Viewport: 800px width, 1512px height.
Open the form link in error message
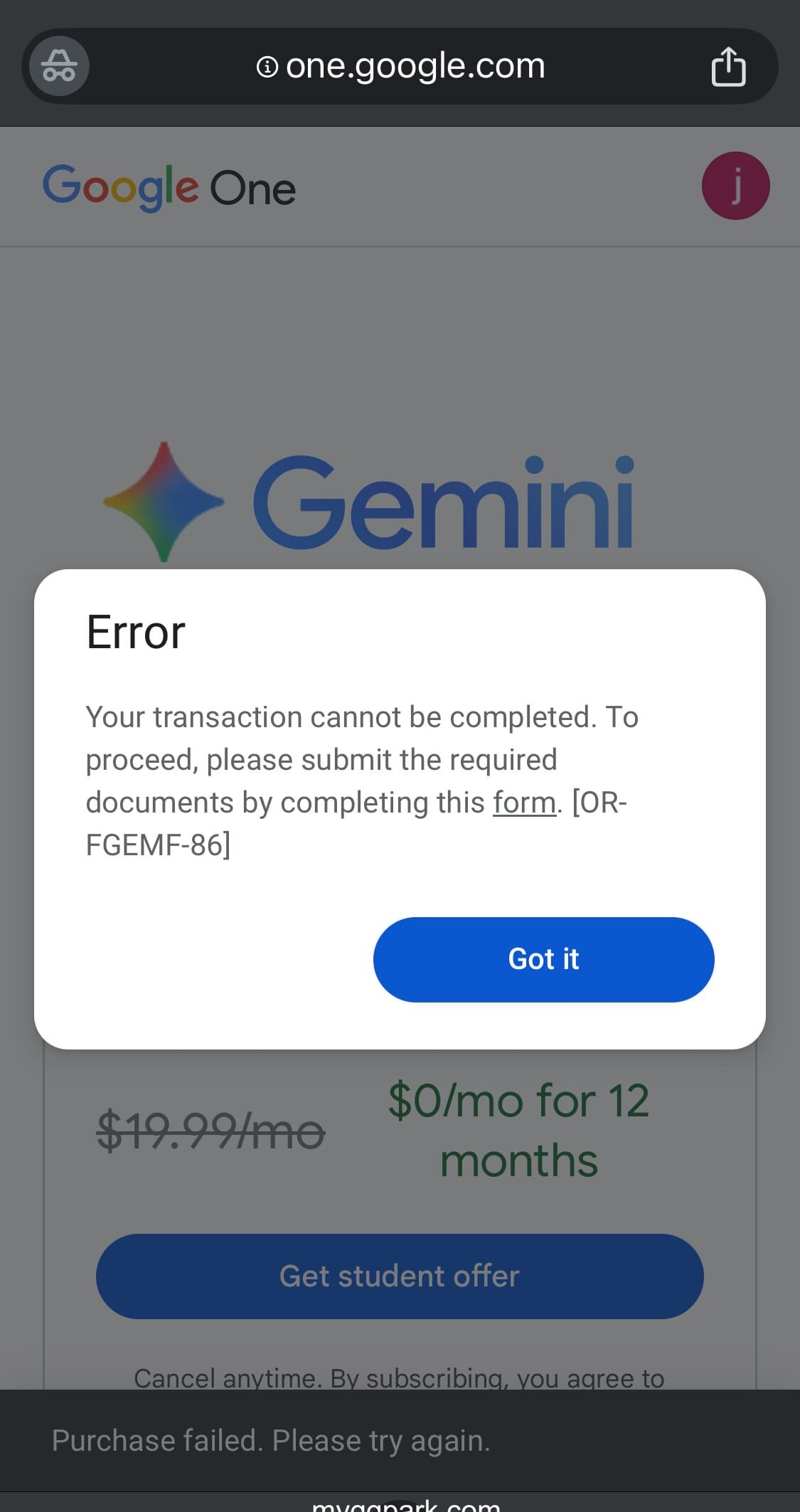[524, 803]
